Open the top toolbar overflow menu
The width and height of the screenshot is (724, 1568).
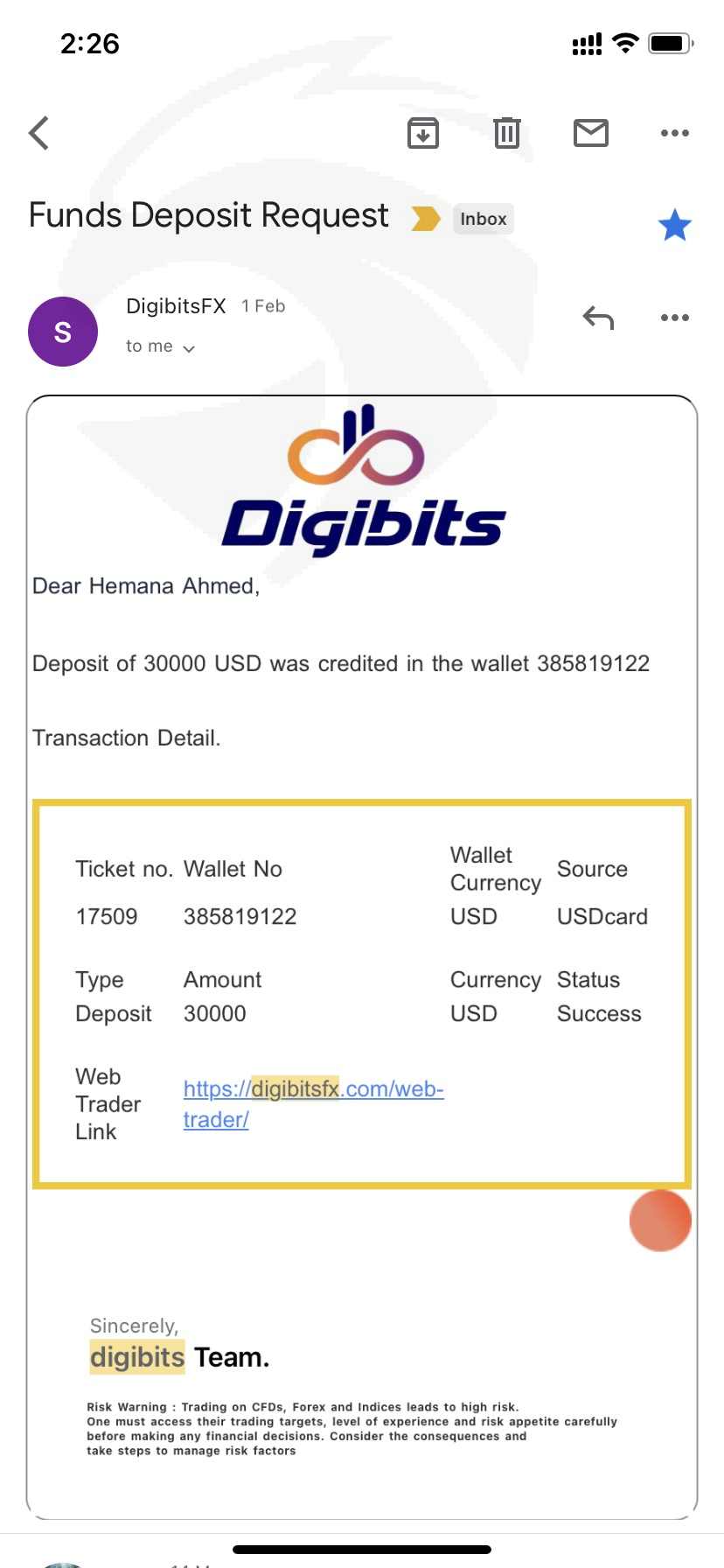coord(675,133)
